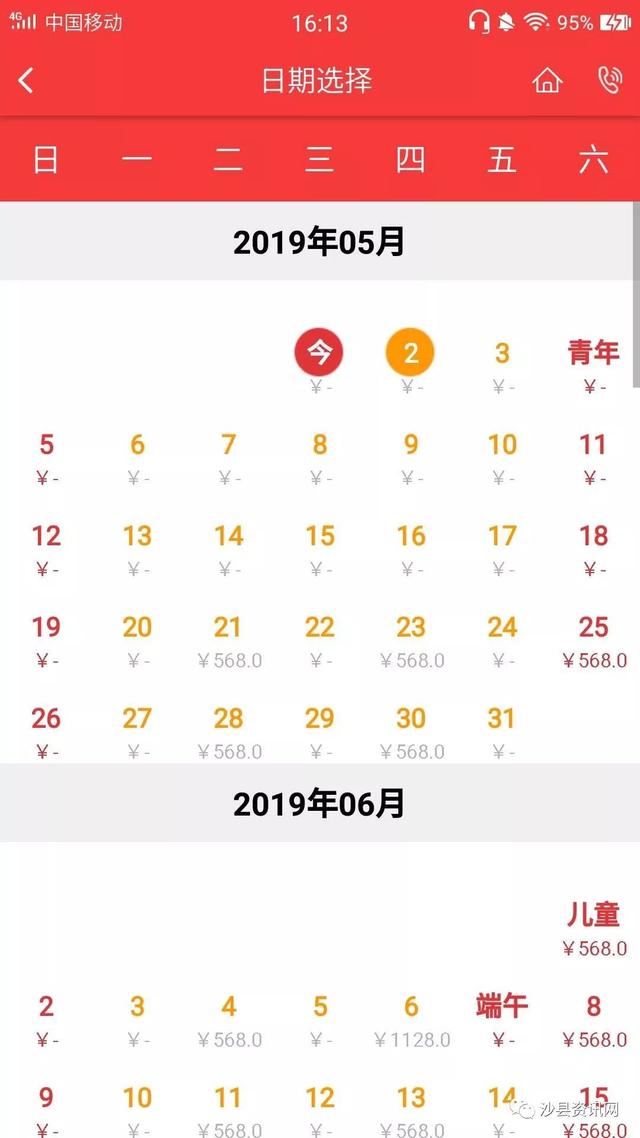The width and height of the screenshot is (640, 1138).
Task: Select June 6 priced ¥1128.0
Action: (411, 1022)
